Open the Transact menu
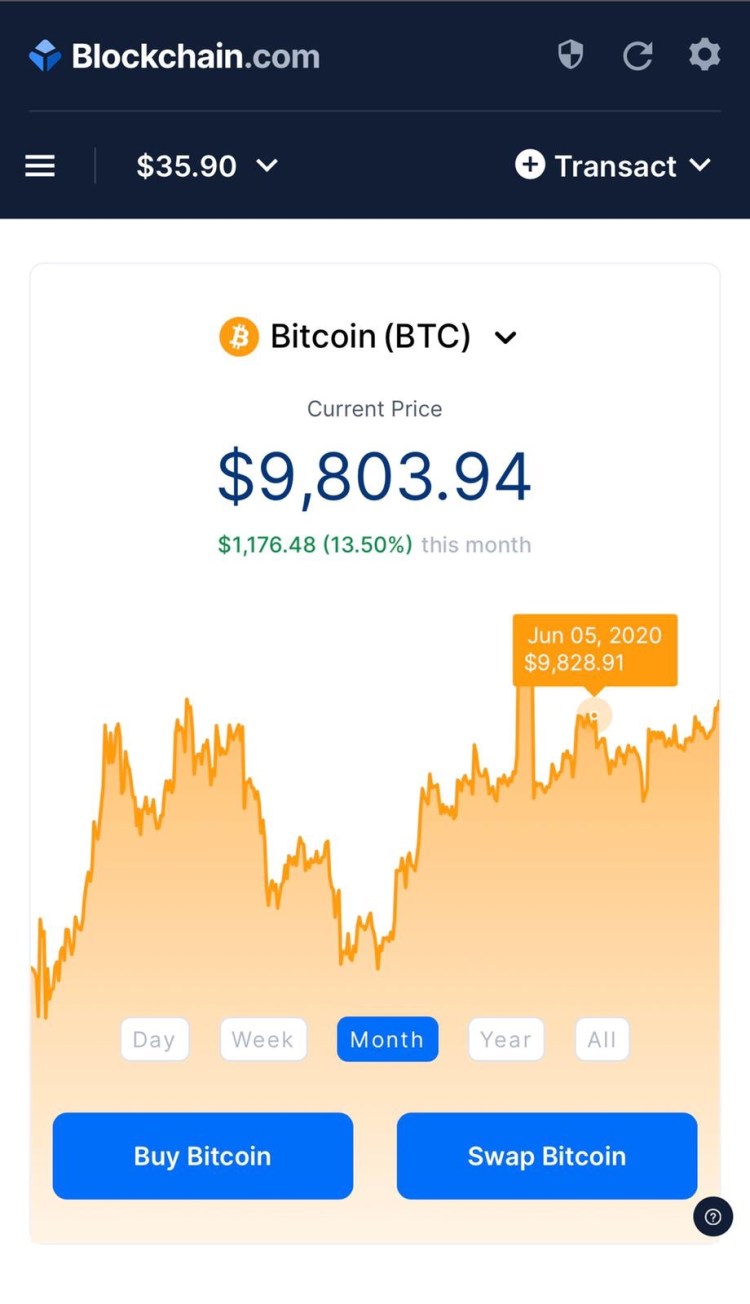The width and height of the screenshot is (750, 1304). point(613,166)
